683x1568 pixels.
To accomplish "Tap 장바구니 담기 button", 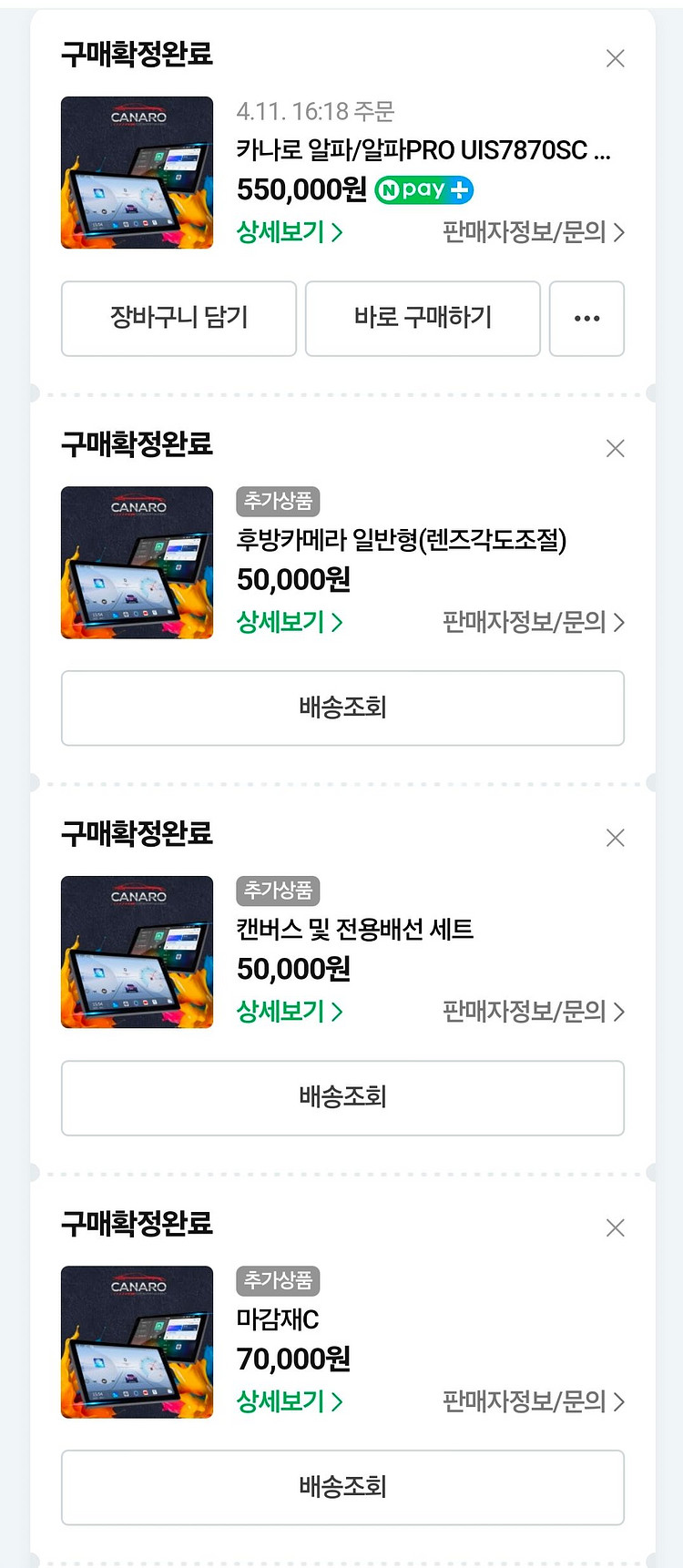I will (x=178, y=318).
